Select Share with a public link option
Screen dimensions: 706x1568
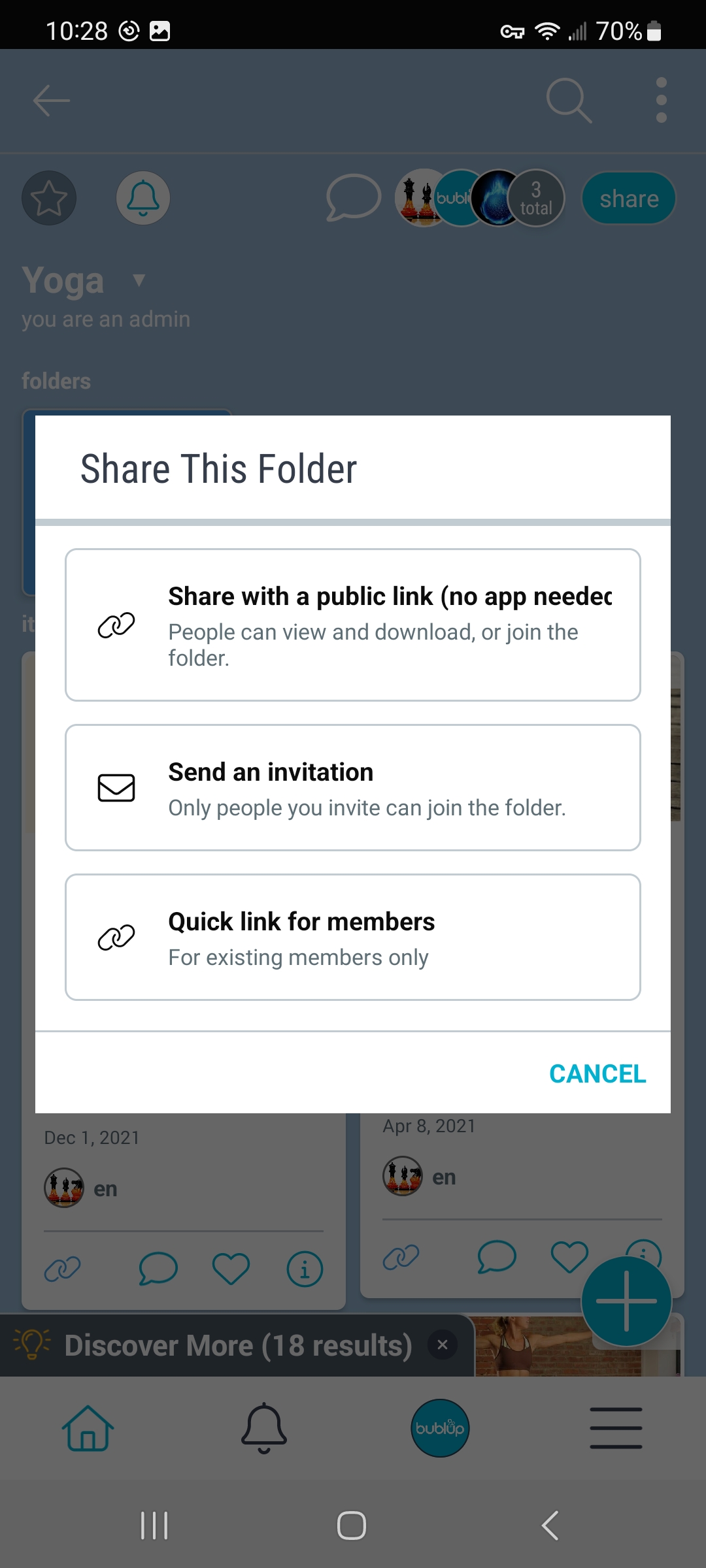(353, 625)
